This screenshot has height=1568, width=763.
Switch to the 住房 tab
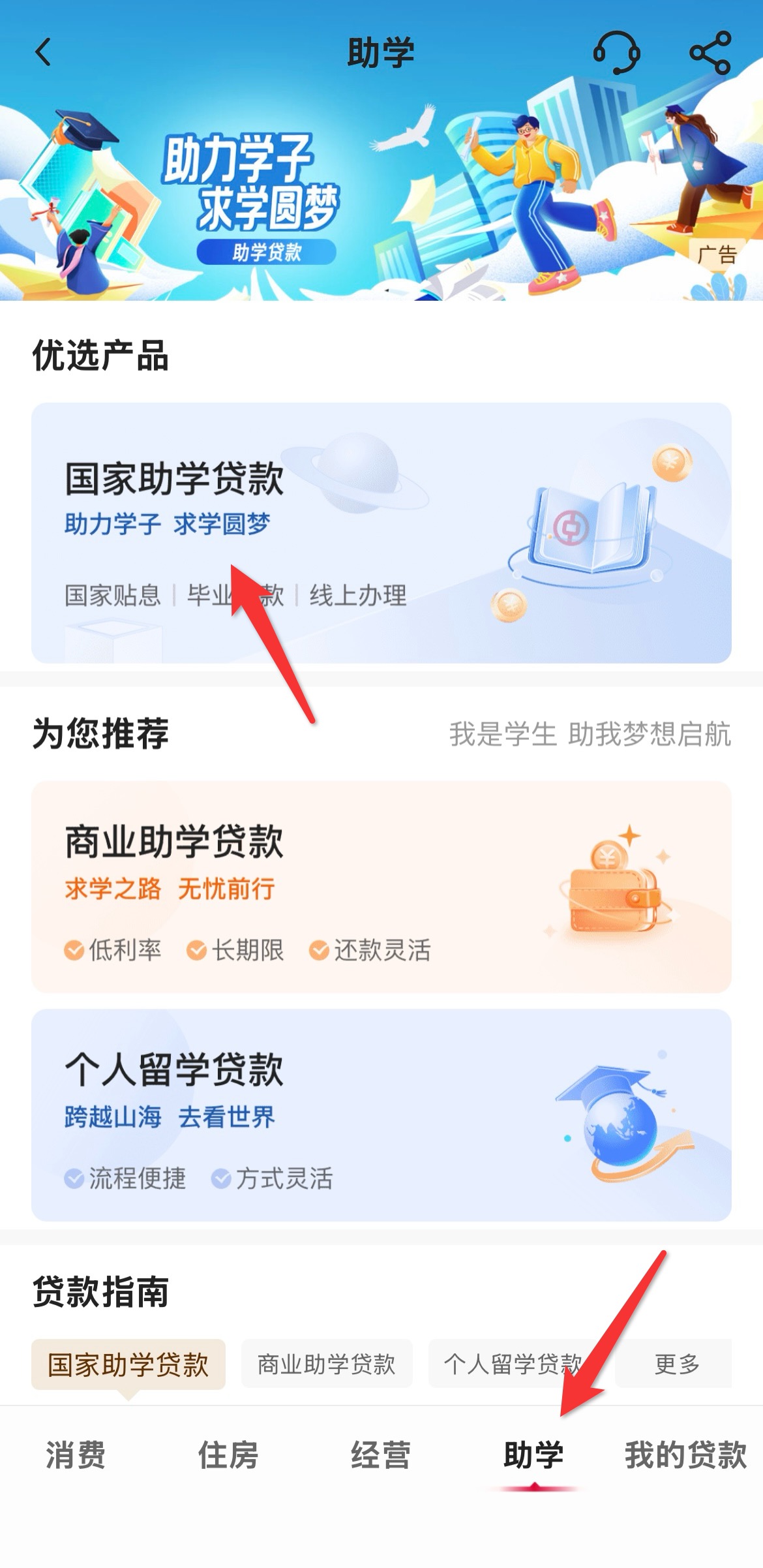point(228,1454)
